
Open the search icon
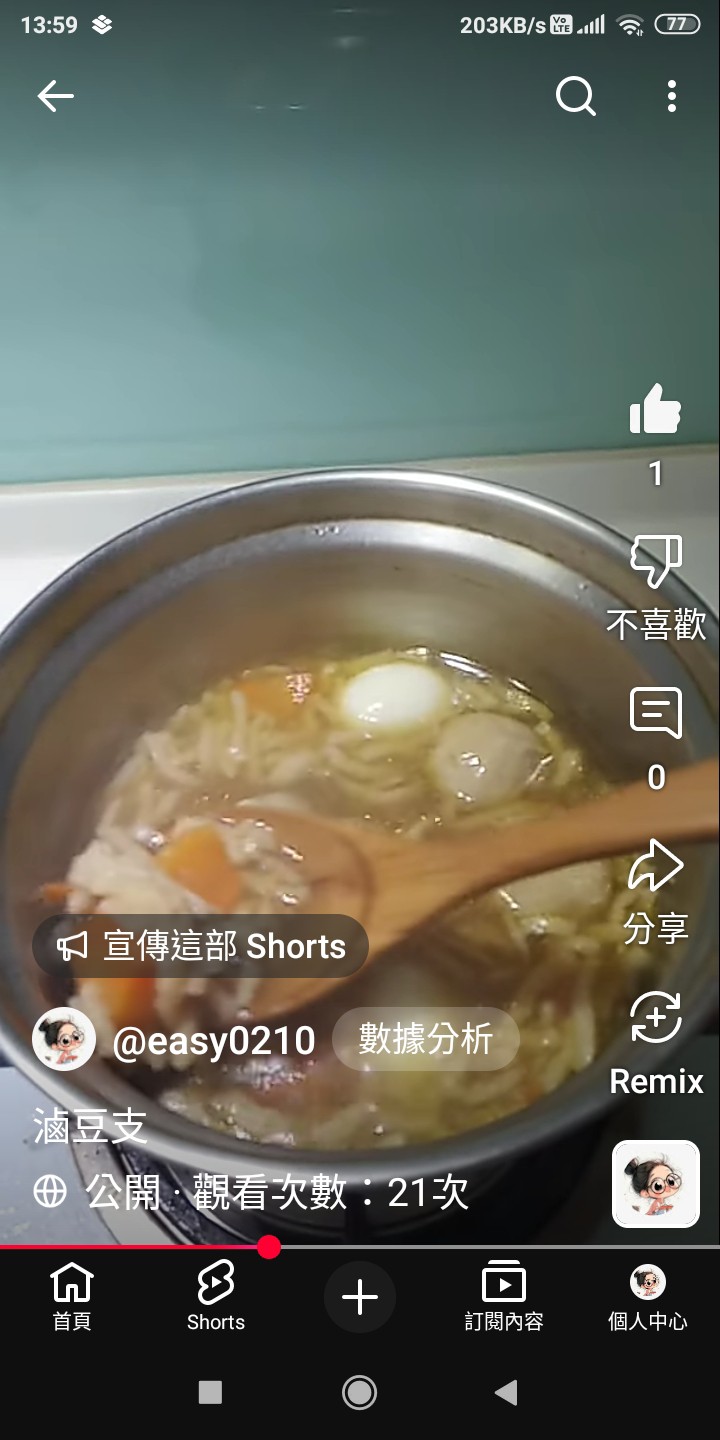tap(576, 96)
